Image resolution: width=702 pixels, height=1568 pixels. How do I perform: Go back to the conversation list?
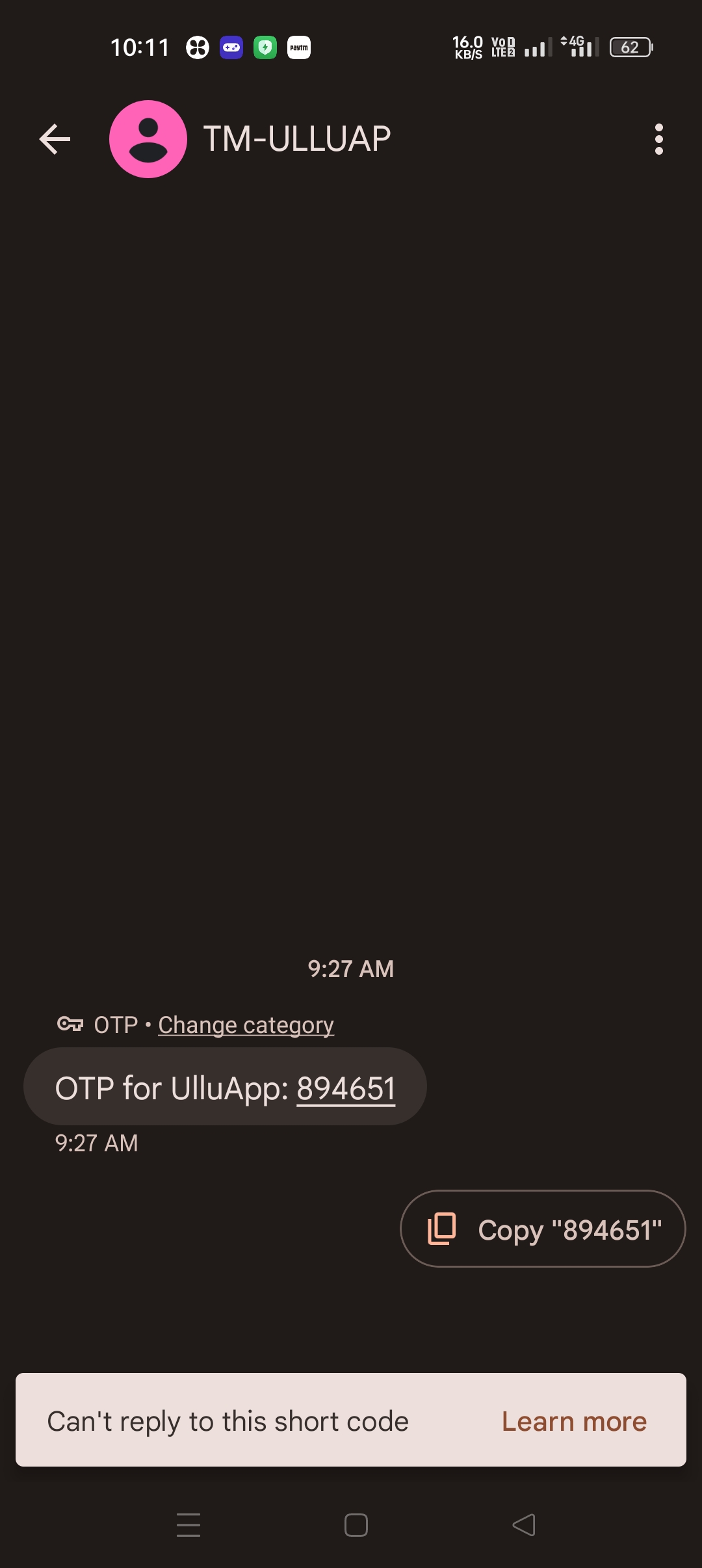tap(55, 139)
